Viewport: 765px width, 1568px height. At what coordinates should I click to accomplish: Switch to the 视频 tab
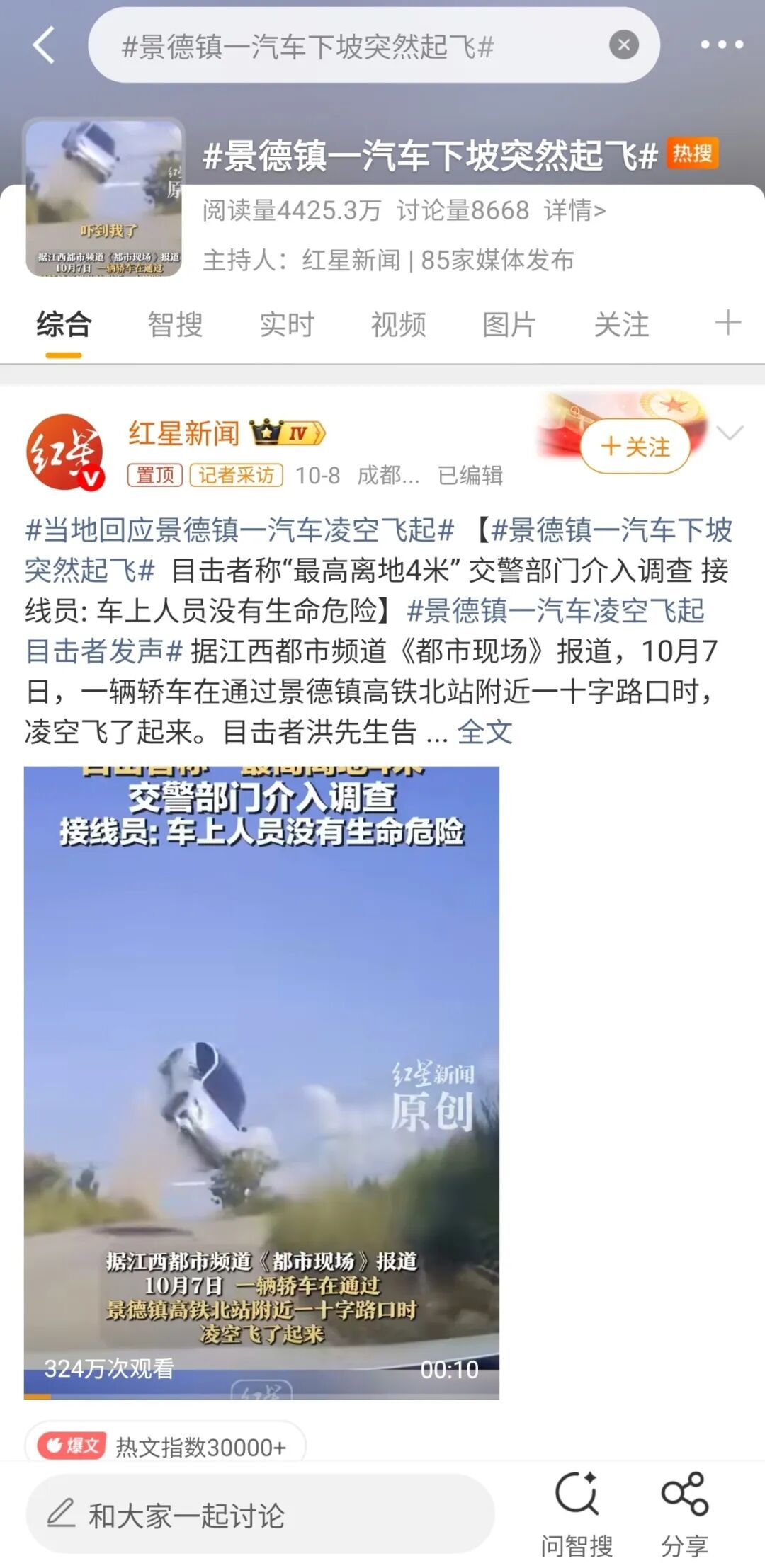(x=398, y=325)
